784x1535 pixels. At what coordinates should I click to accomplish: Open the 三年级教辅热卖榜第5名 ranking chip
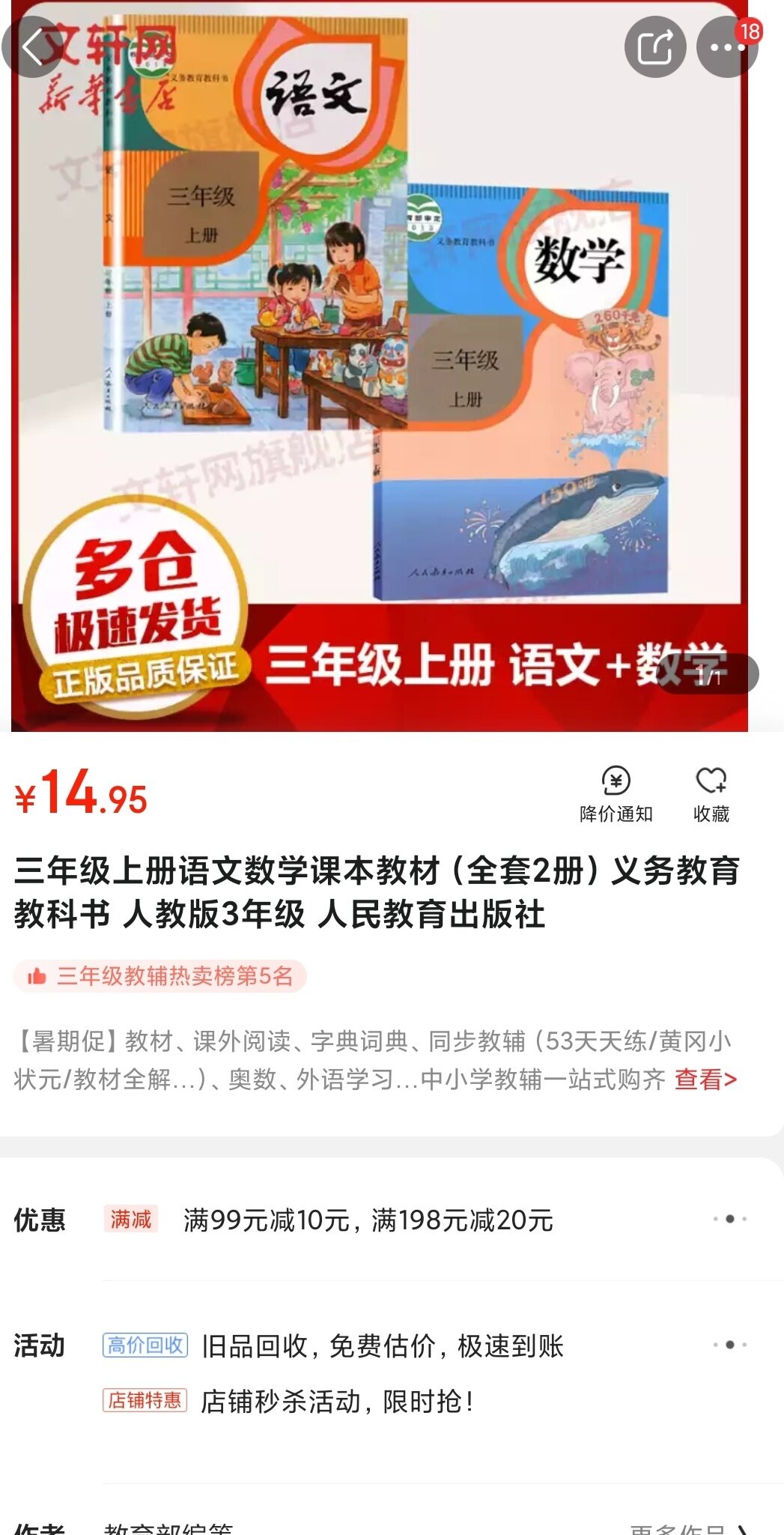[160, 976]
